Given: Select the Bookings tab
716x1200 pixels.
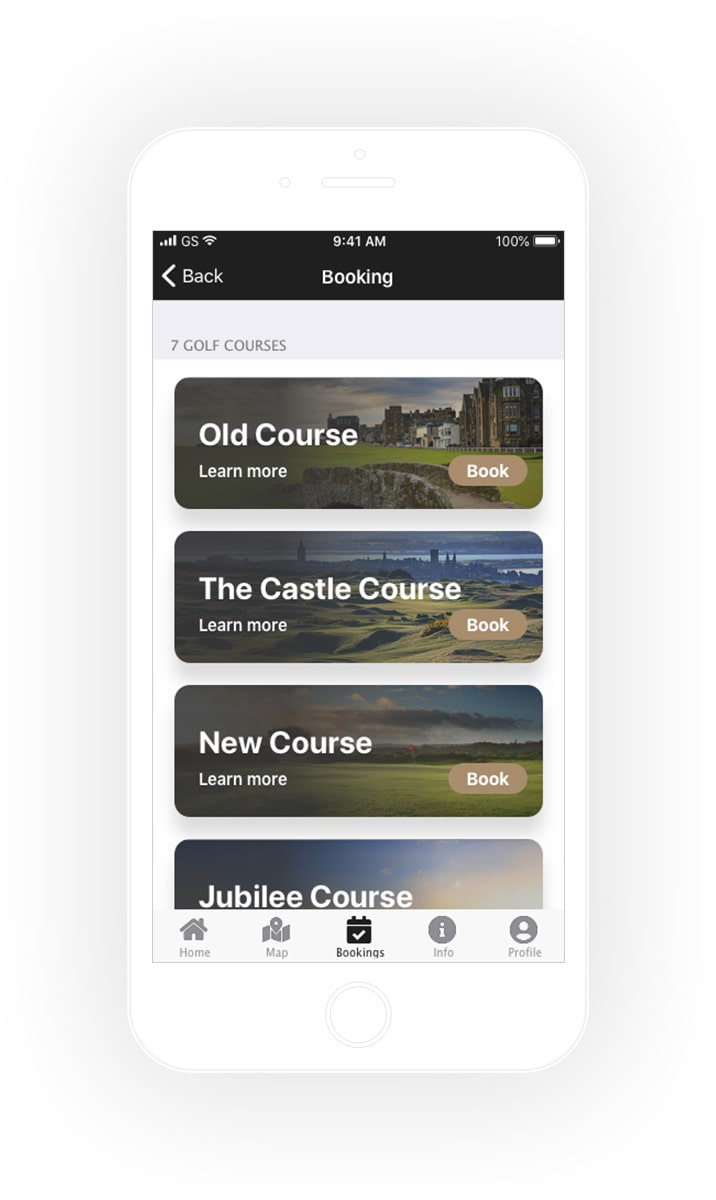Looking at the screenshot, I should click(x=359, y=938).
